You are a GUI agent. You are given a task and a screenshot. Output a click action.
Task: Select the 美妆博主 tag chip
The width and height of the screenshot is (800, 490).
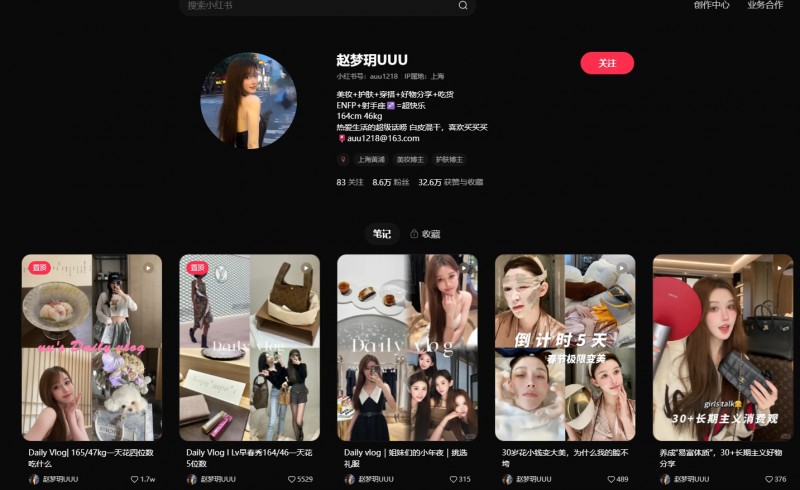pyautogui.click(x=410, y=159)
